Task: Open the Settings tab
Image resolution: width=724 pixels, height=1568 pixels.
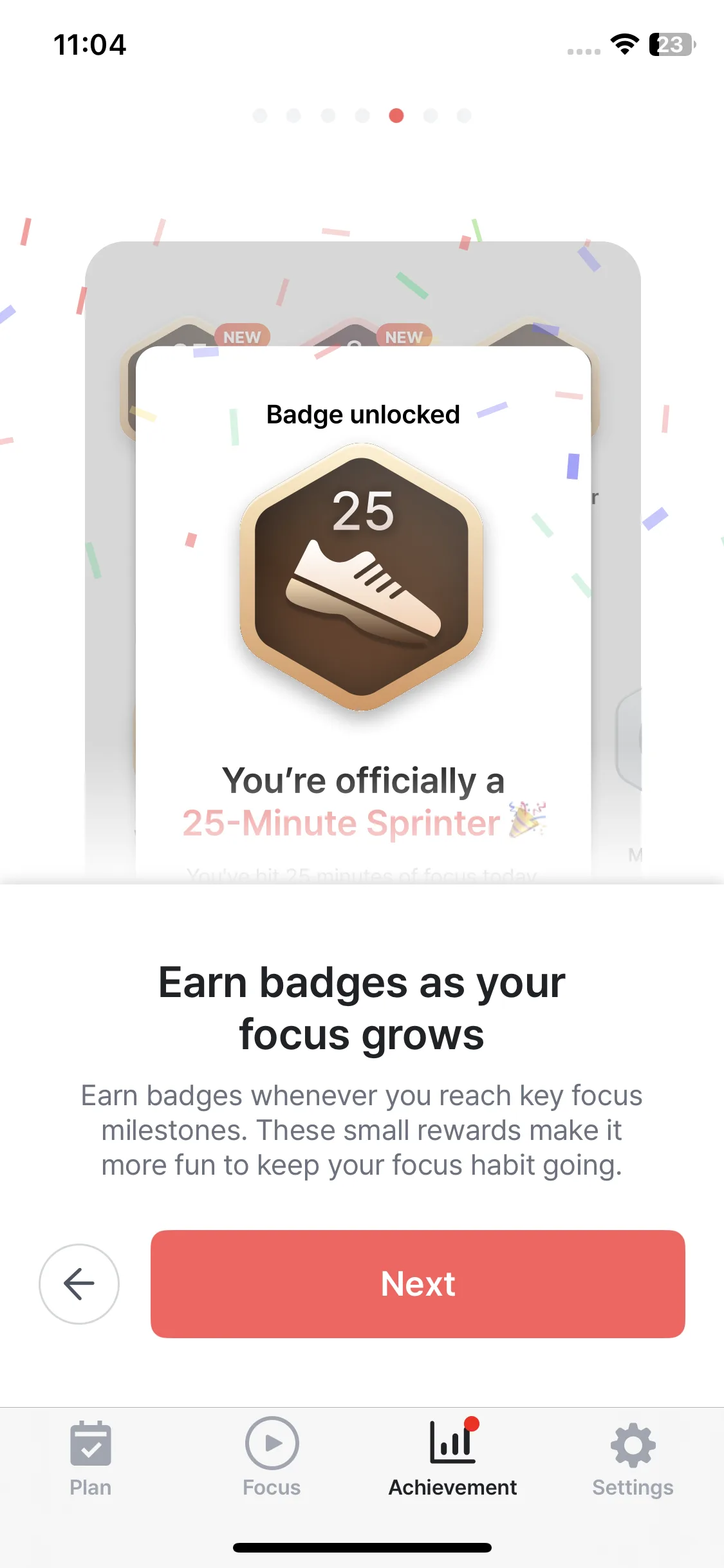Action: [633, 1459]
